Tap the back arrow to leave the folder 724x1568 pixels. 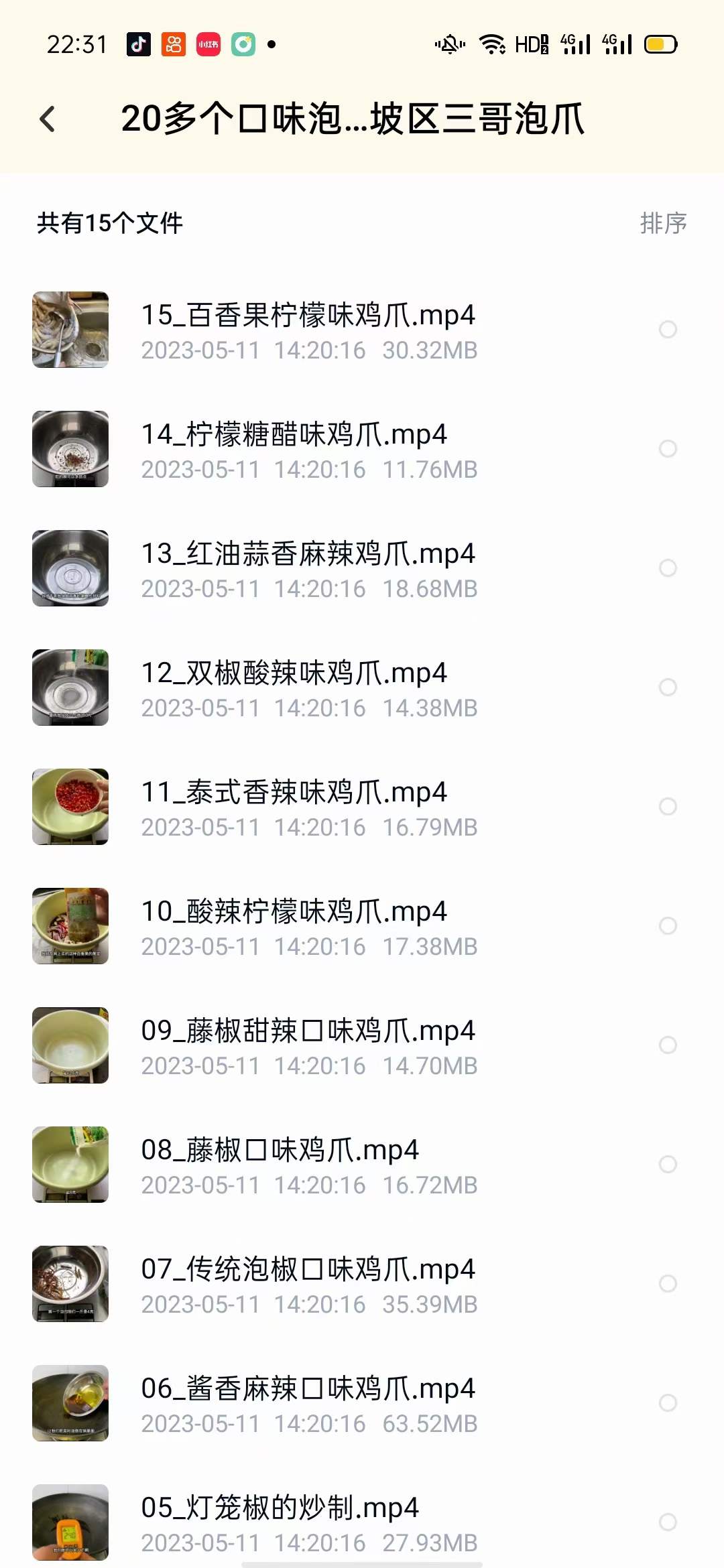(x=47, y=117)
